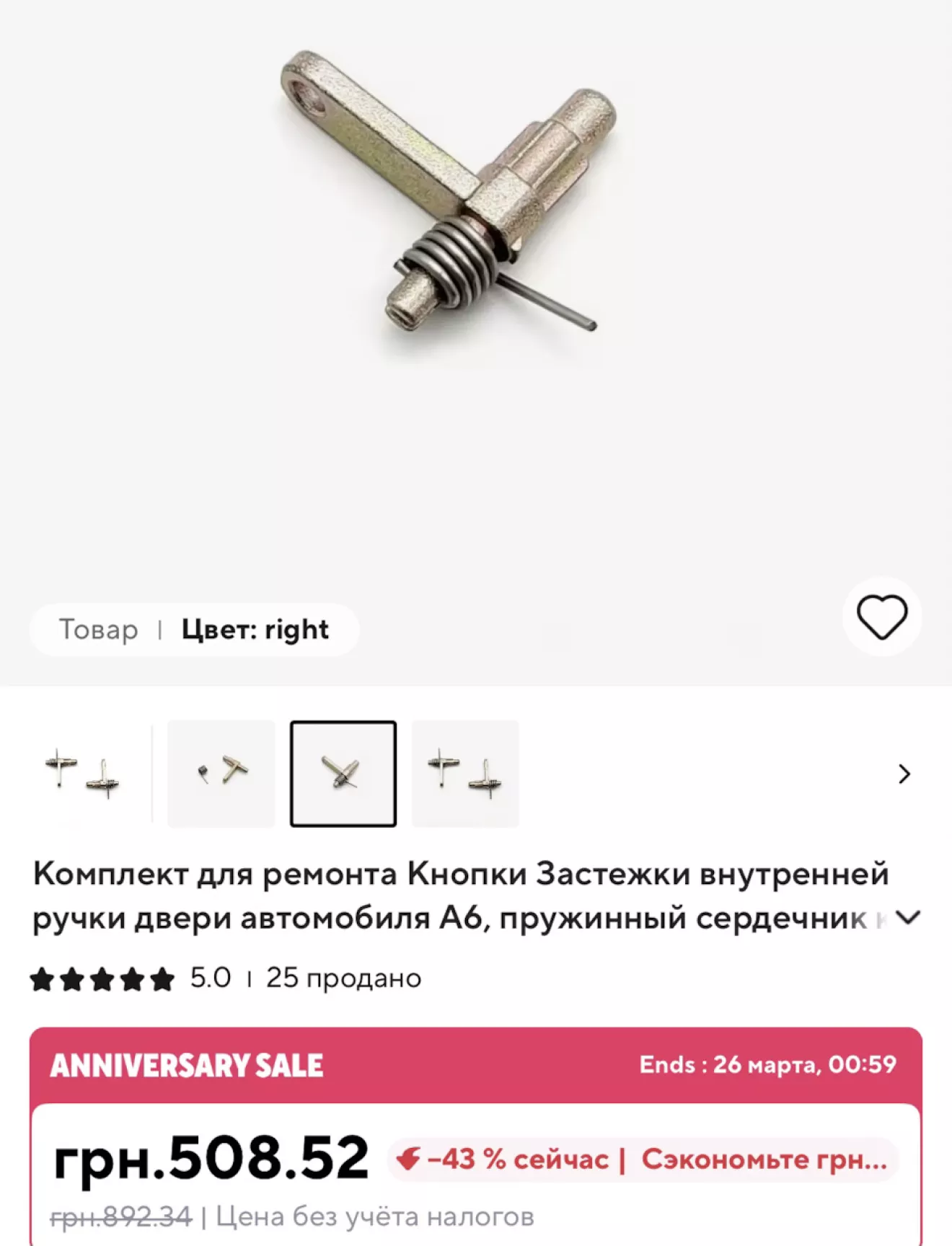View the 5.0 star rating reviews
This screenshot has height=1246, width=952.
(130, 978)
